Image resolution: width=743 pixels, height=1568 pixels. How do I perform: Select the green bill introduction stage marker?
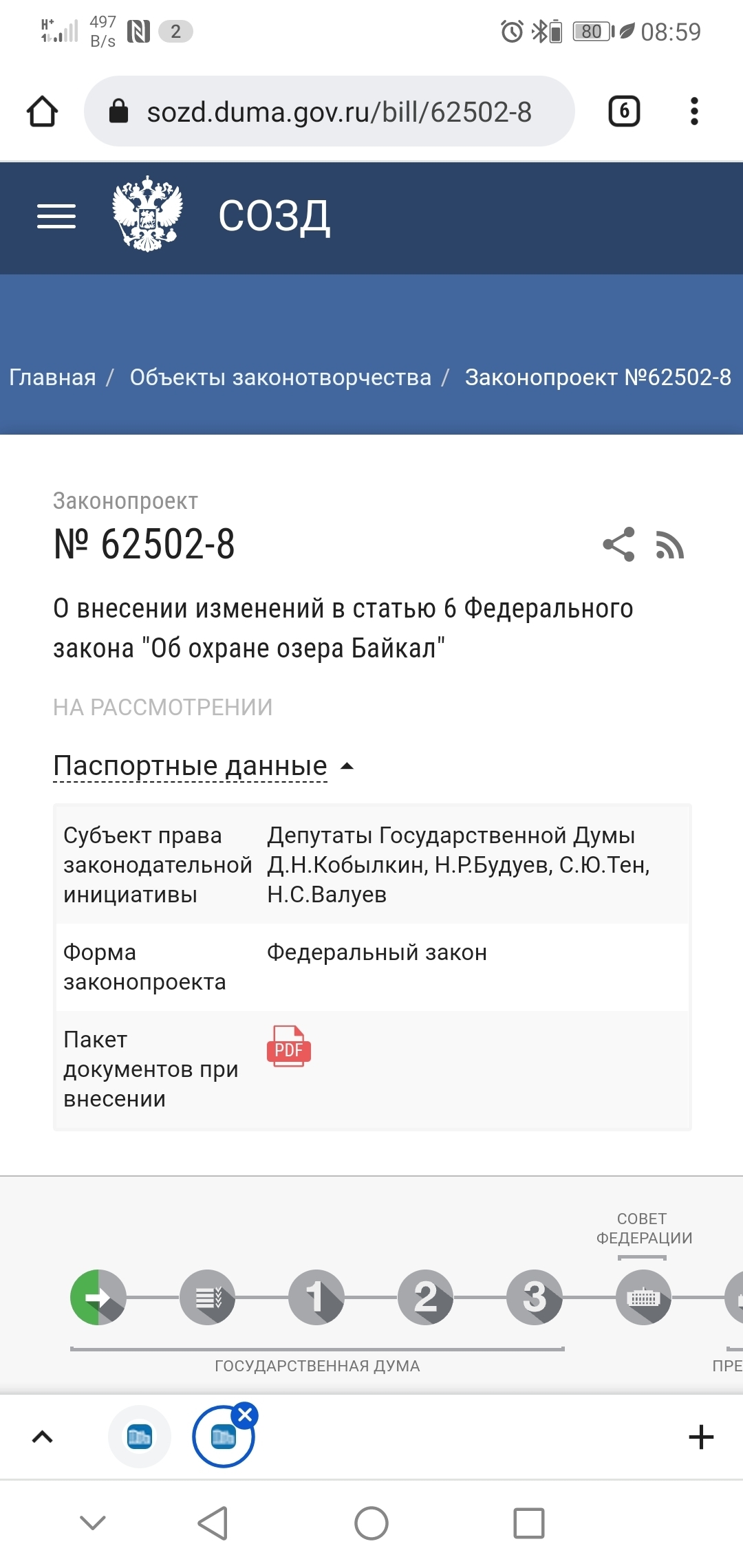coord(98,1297)
